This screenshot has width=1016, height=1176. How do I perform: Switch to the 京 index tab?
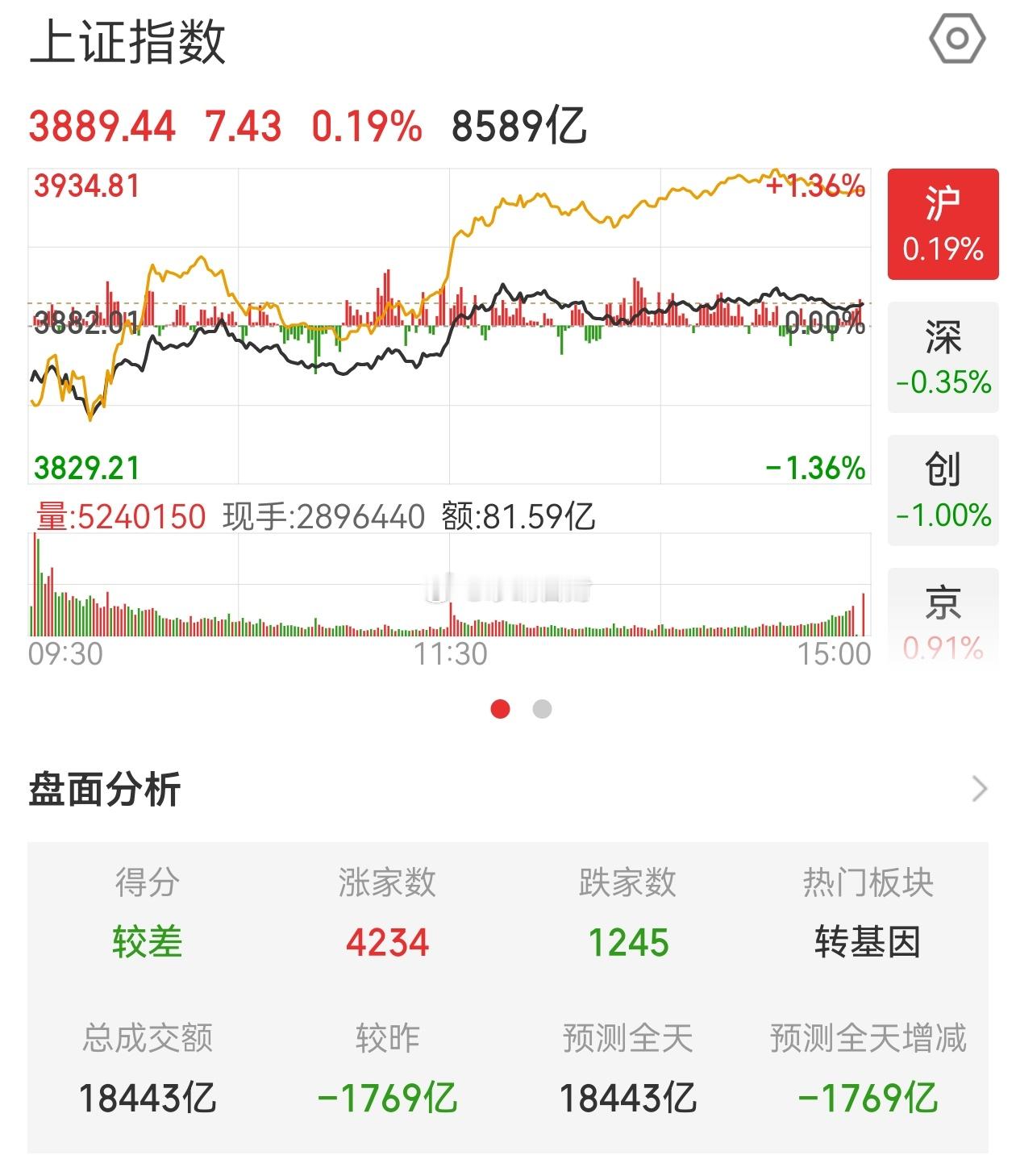point(943,616)
